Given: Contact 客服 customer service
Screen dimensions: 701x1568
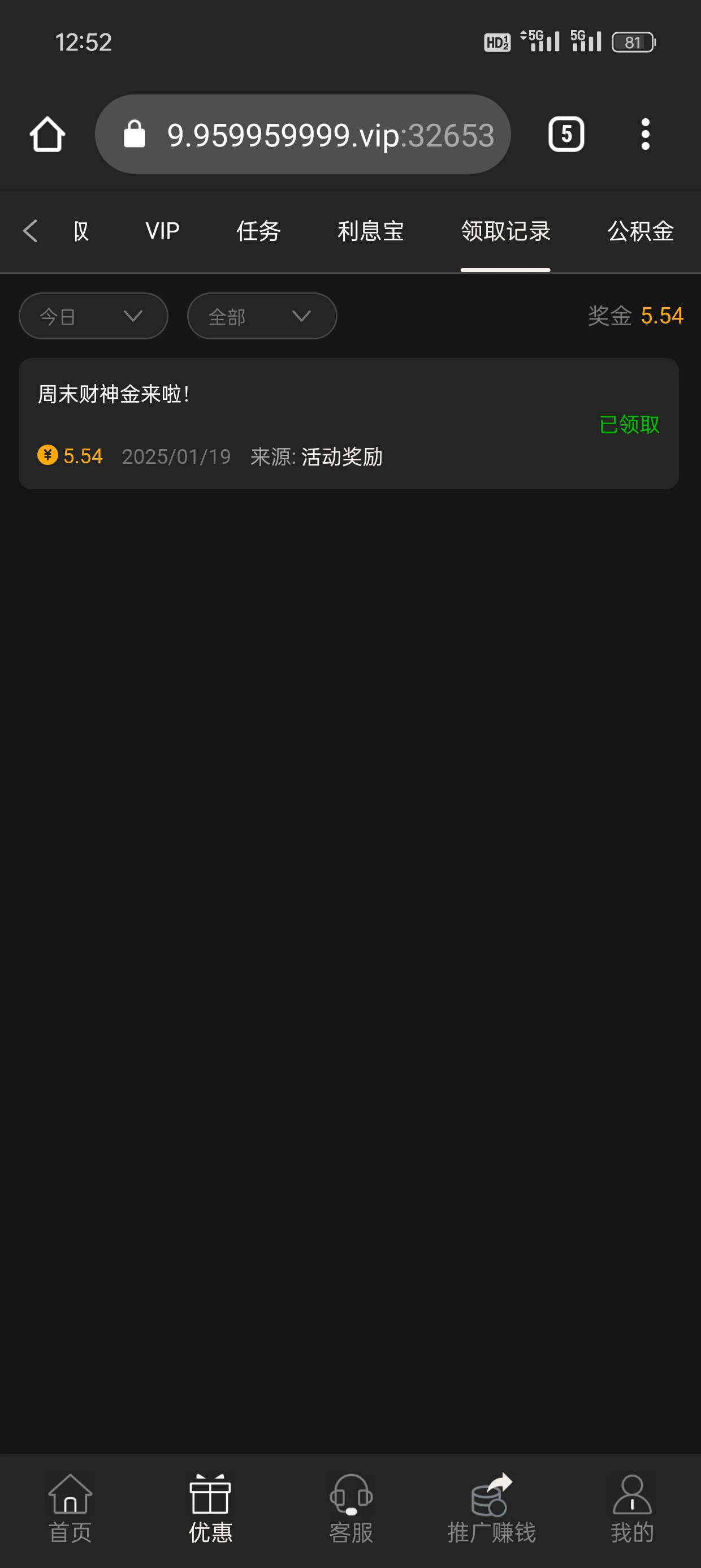Looking at the screenshot, I should pos(350,1509).
